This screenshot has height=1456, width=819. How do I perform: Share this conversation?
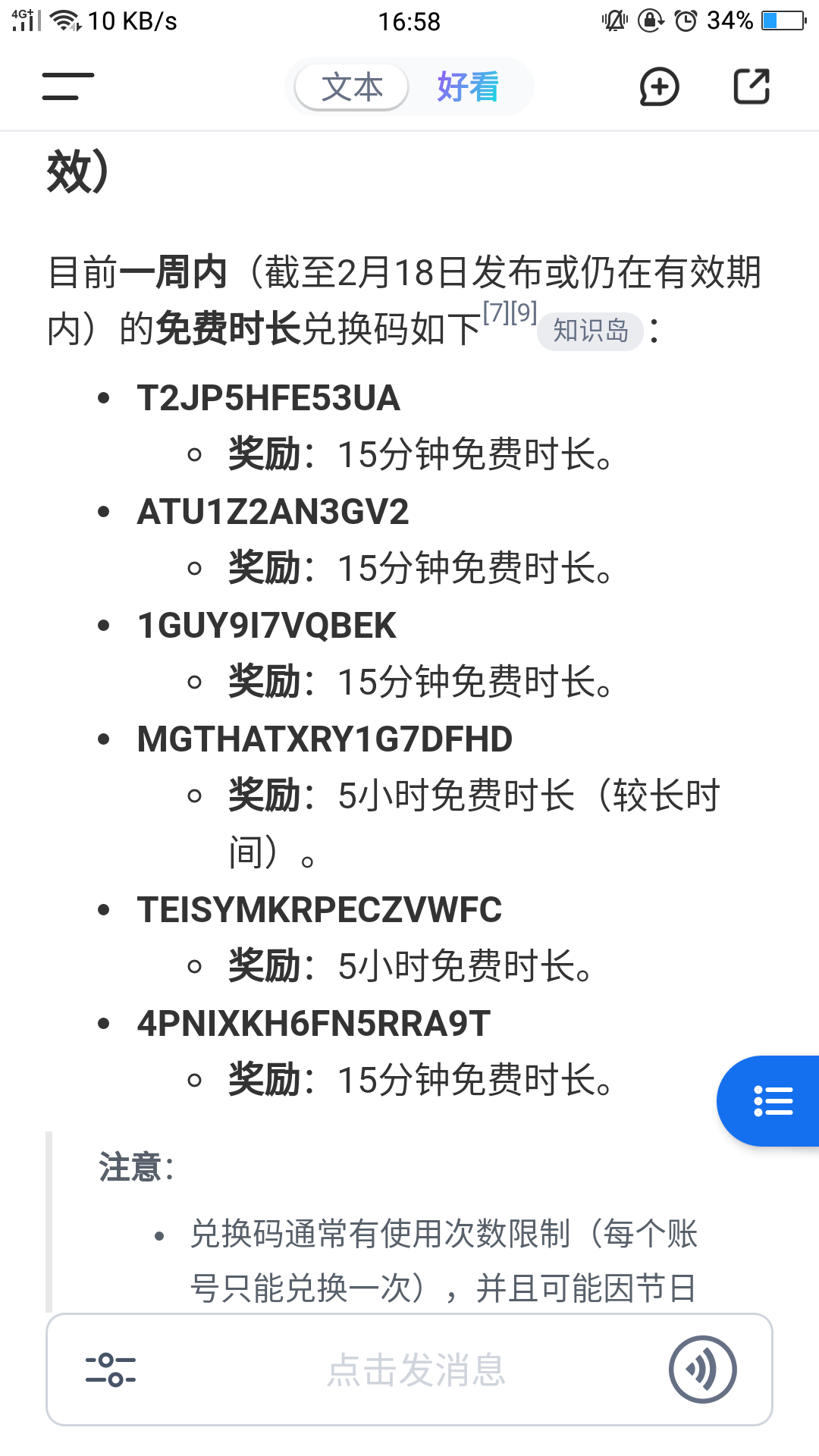click(x=752, y=86)
